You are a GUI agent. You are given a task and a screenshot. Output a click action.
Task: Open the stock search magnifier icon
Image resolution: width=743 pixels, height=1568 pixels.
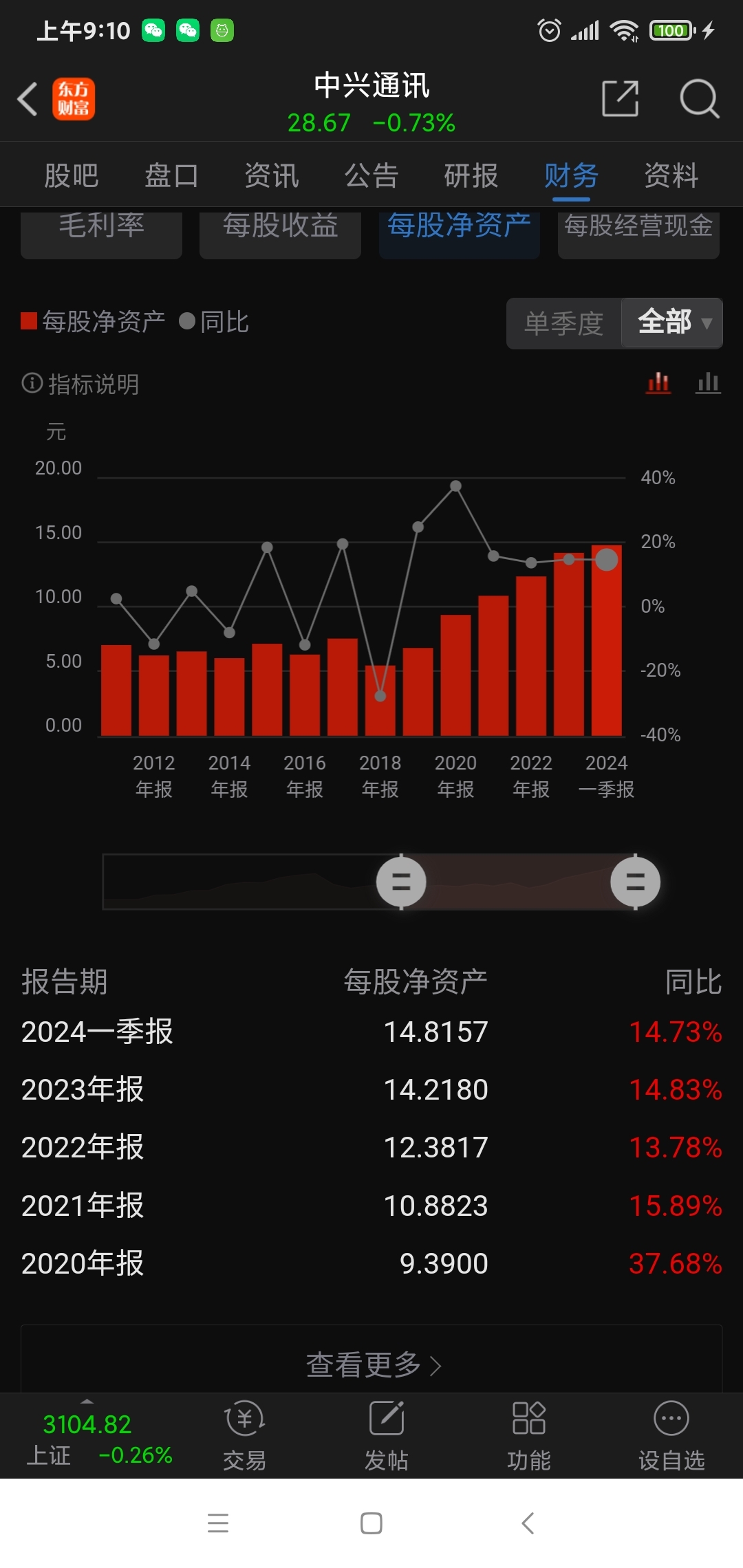[699, 99]
